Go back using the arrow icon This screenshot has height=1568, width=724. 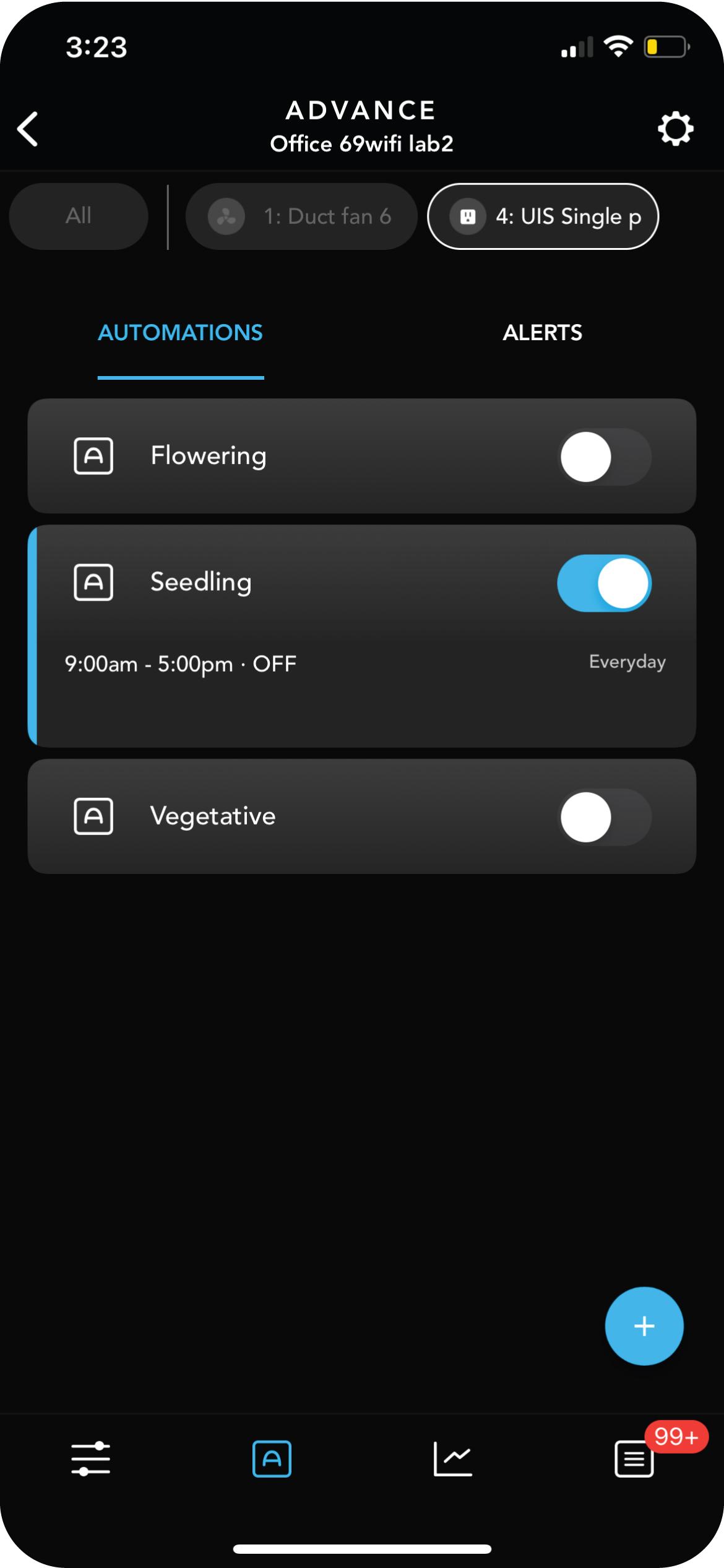[x=28, y=129]
